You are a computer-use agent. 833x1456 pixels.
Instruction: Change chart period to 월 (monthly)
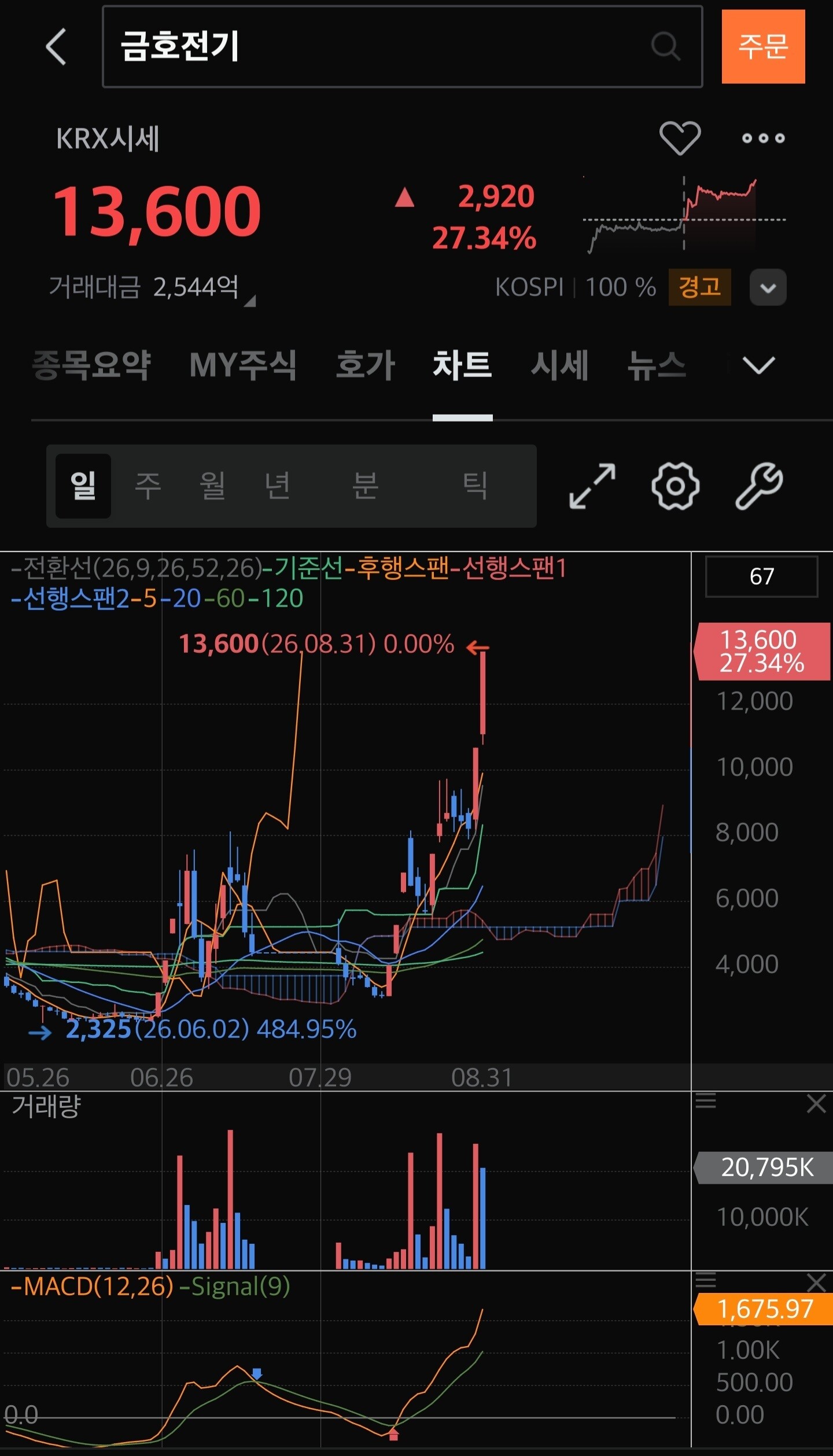point(213,486)
